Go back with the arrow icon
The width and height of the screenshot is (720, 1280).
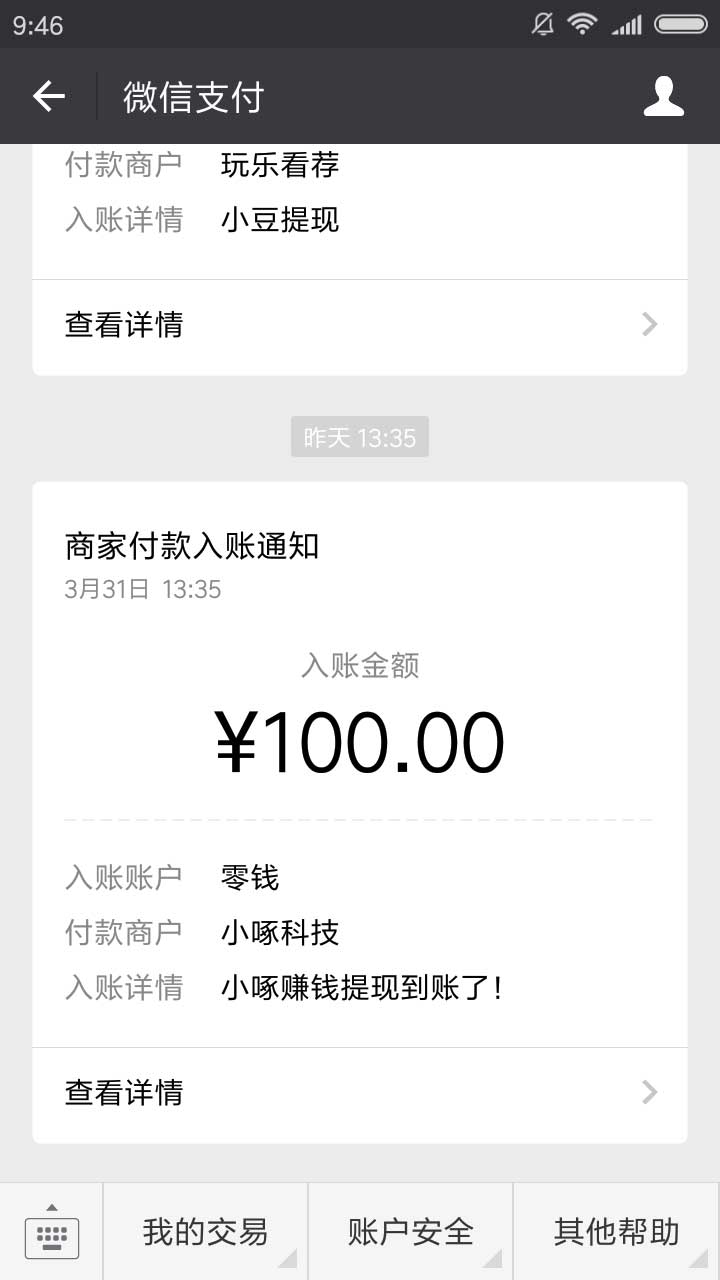point(48,96)
